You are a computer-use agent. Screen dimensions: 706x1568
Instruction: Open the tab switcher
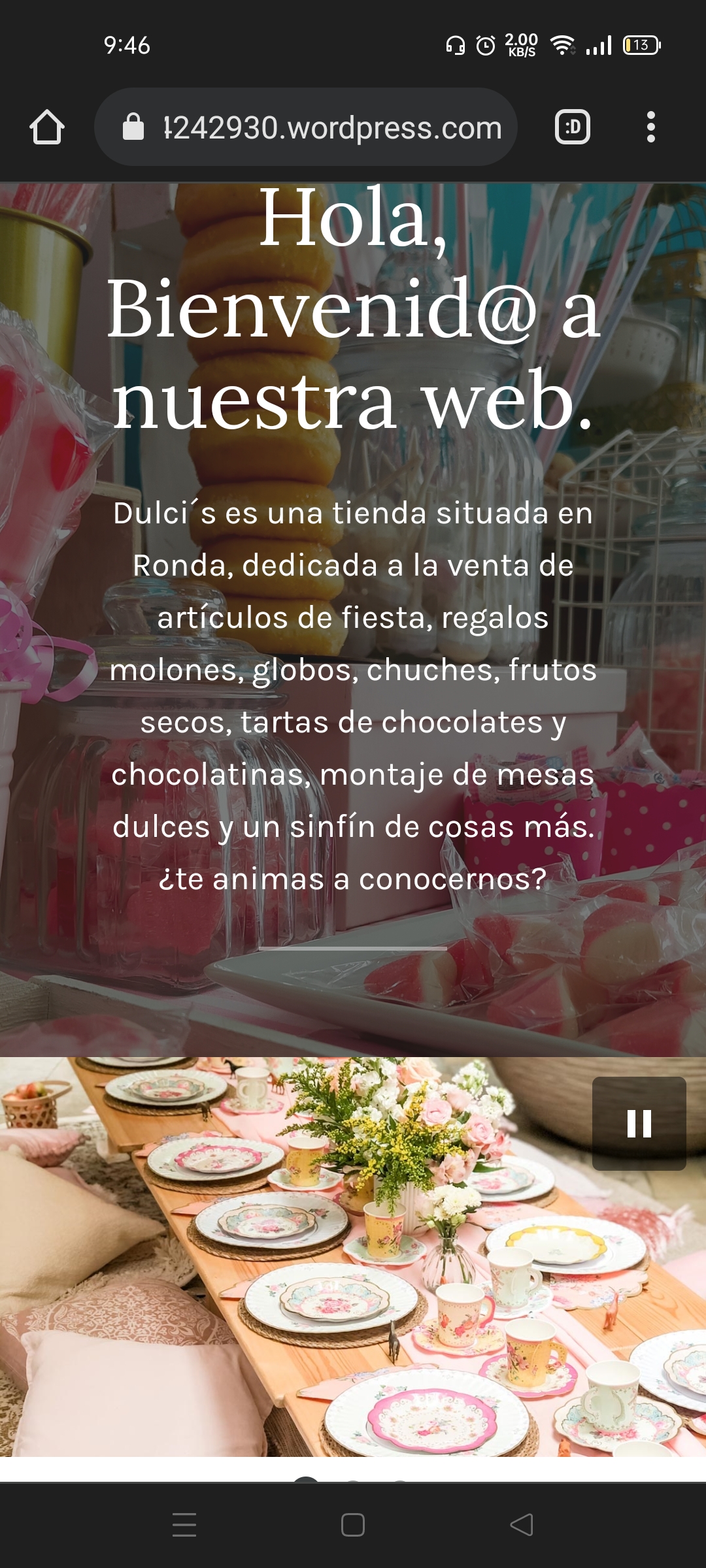(x=573, y=127)
